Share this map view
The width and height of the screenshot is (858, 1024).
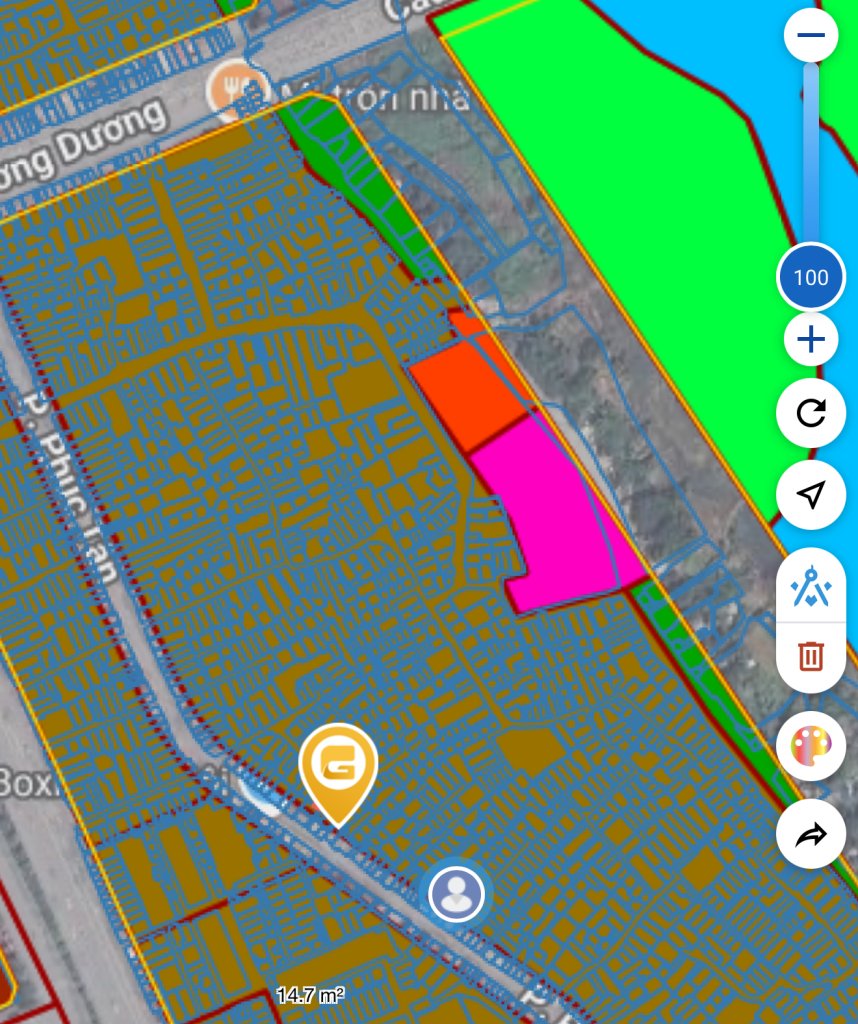(x=811, y=834)
